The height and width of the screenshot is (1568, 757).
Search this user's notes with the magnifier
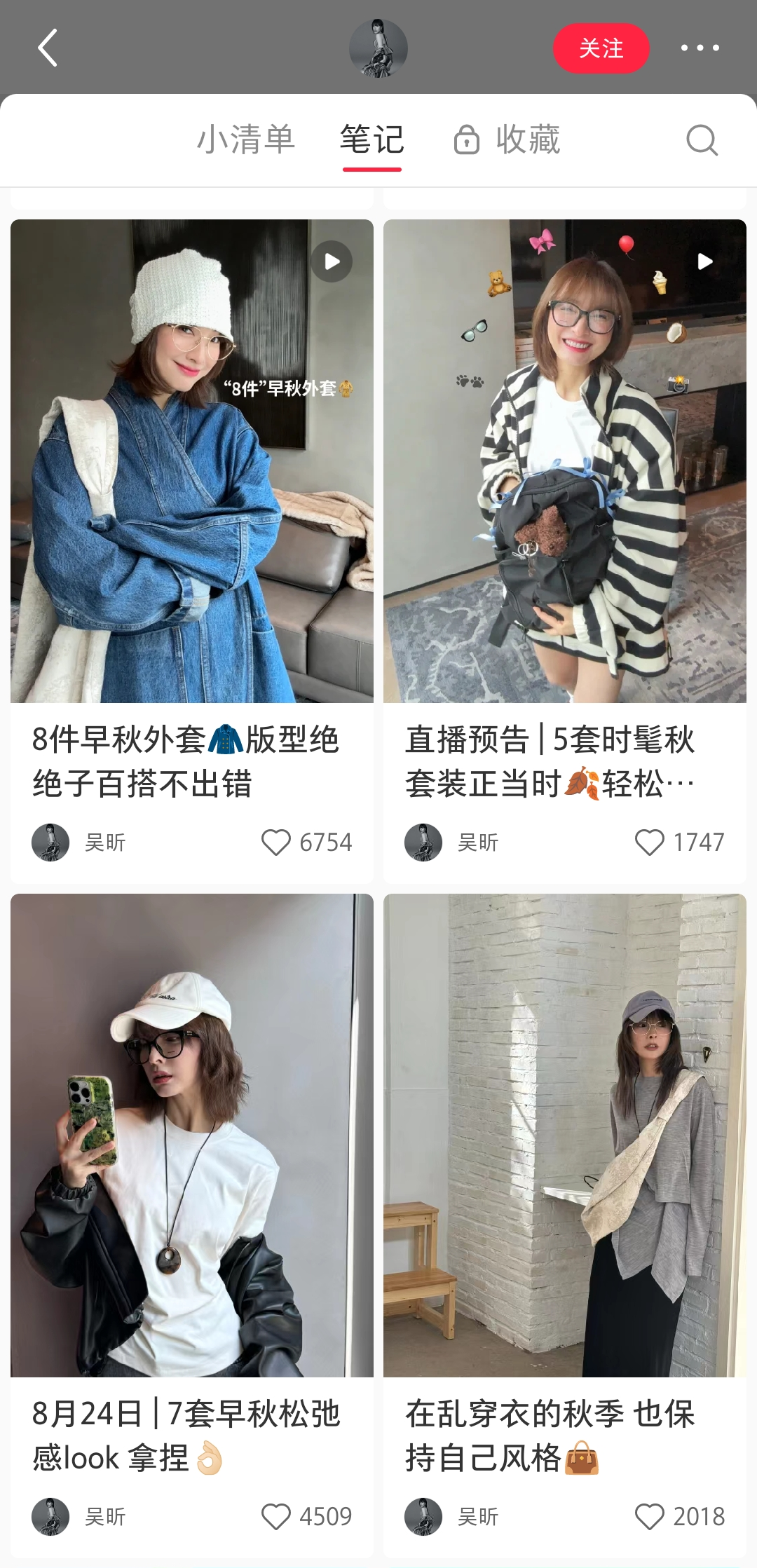pos(702,139)
